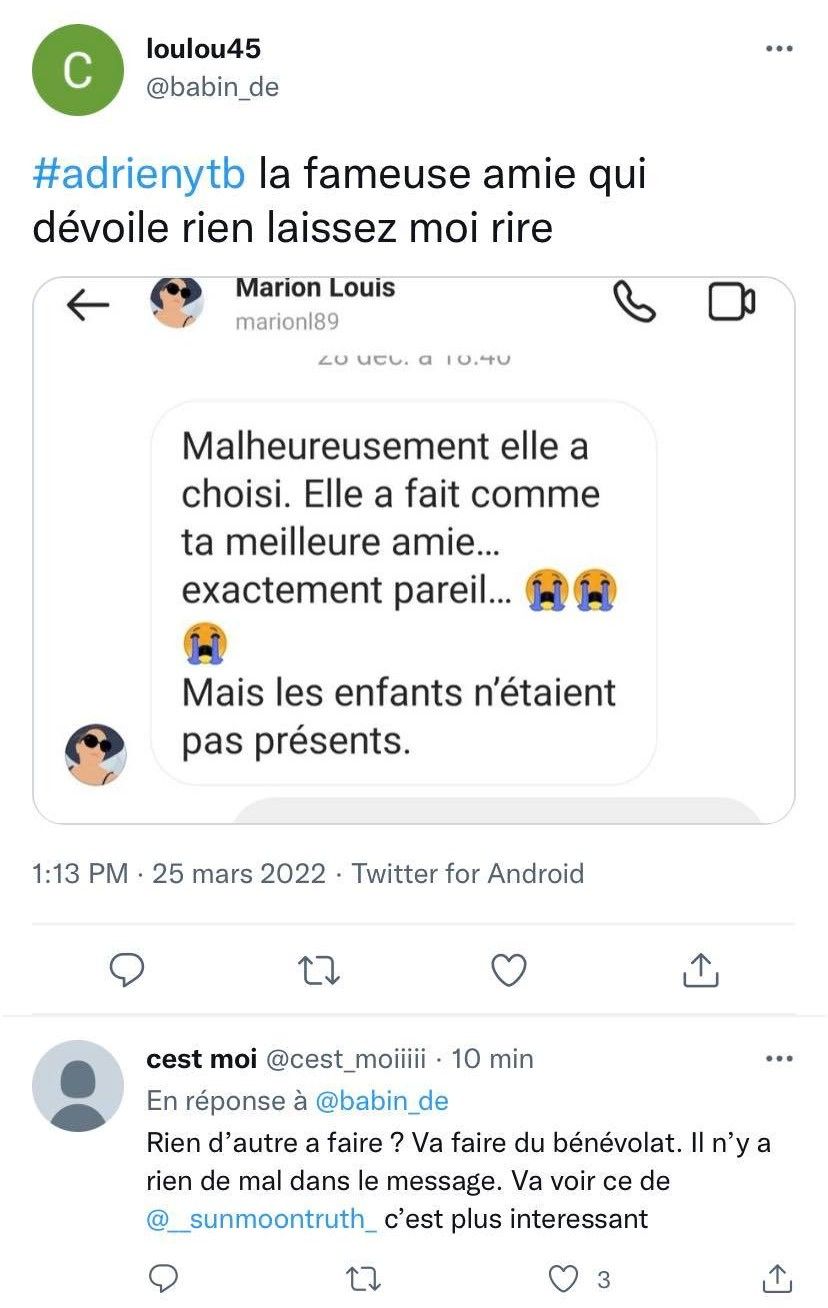The width and height of the screenshot is (828, 1308).
Task: Open the @babin_de mention in the reply
Action: click(x=382, y=1101)
